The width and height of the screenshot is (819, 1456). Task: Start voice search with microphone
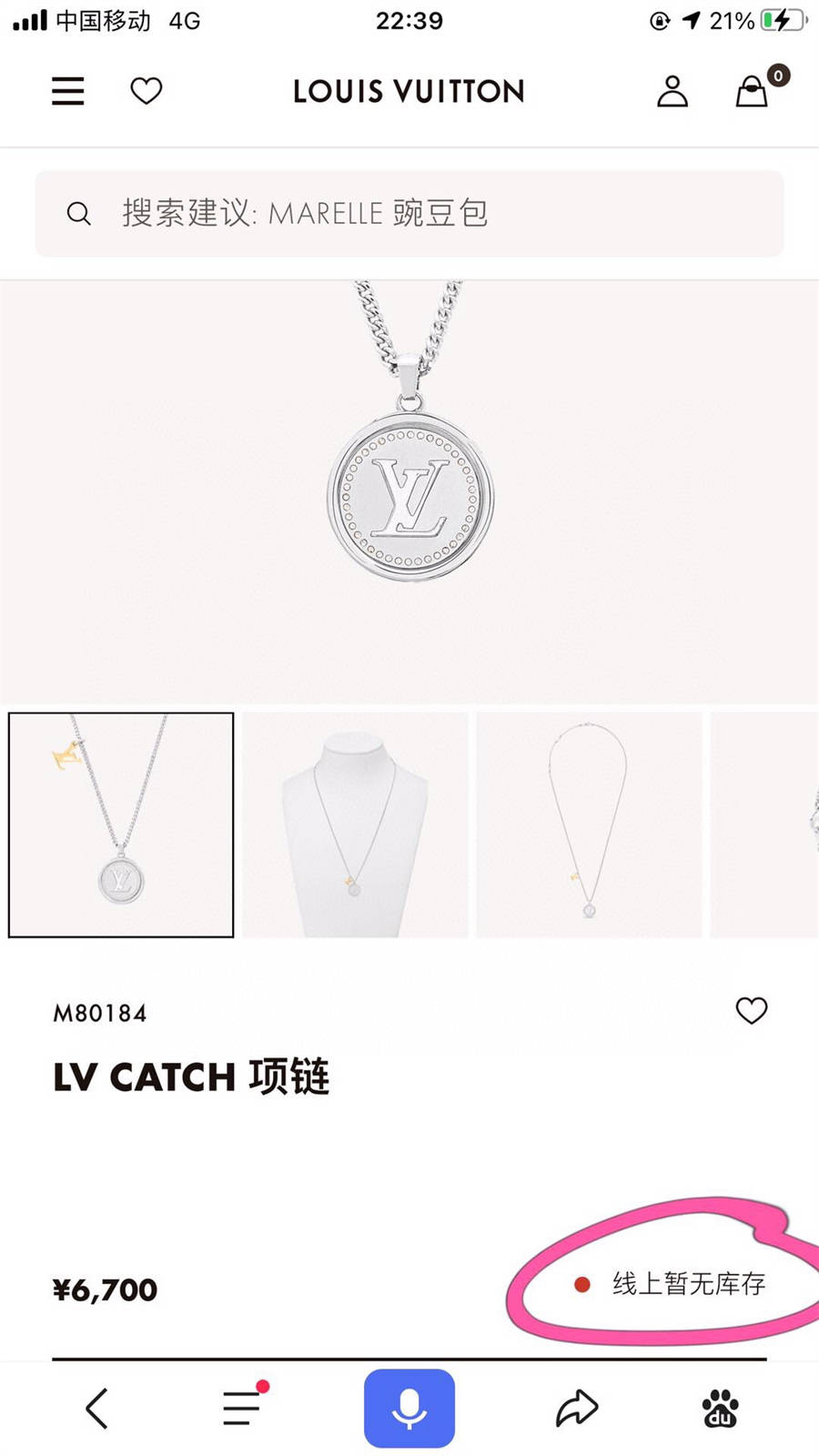tap(409, 1408)
